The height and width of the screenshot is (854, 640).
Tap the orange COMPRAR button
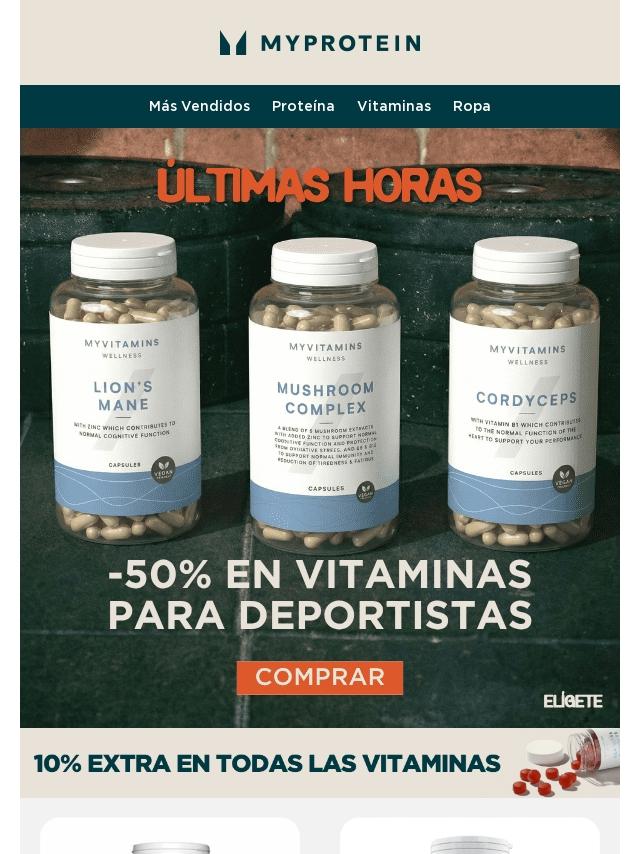(320, 677)
